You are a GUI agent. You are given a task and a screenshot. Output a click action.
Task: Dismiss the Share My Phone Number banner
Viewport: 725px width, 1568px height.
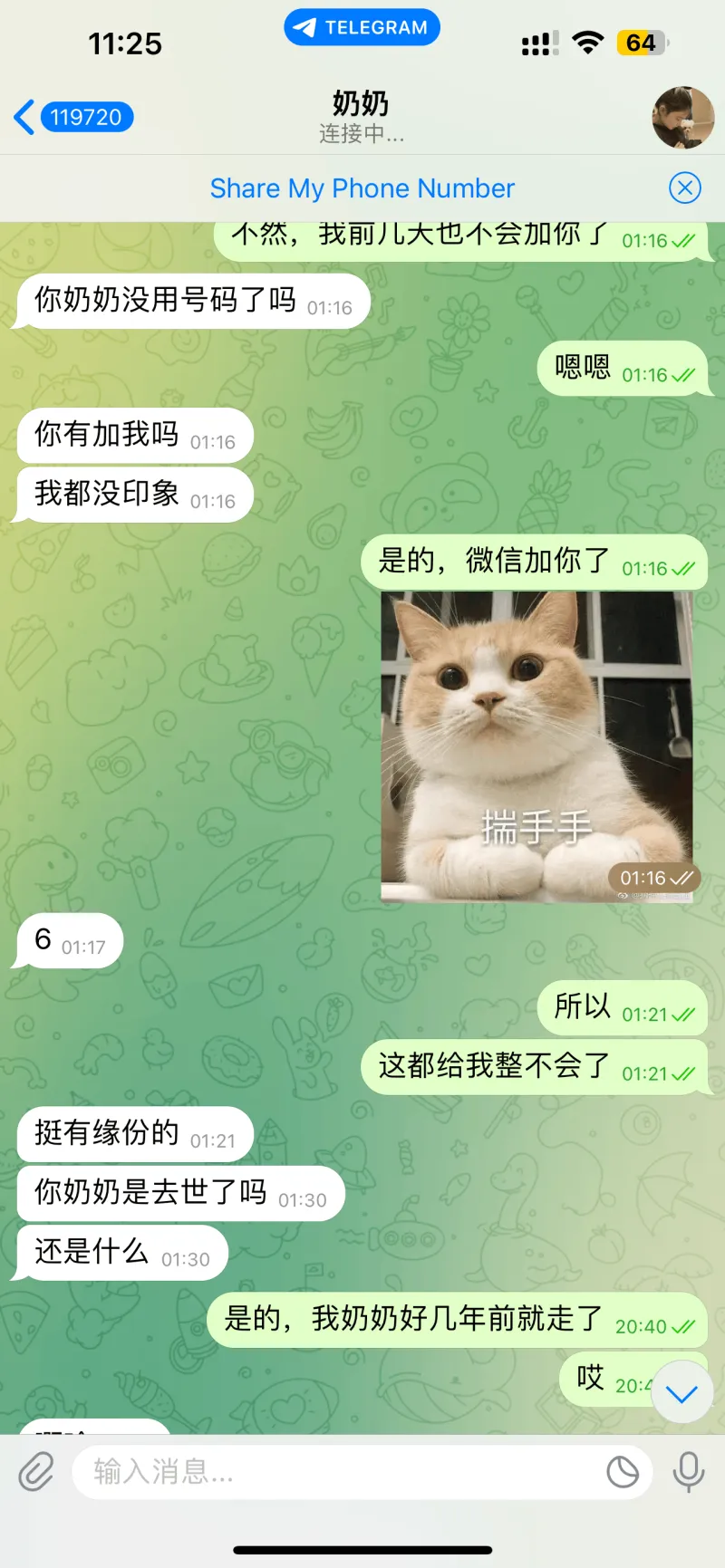coord(685,188)
